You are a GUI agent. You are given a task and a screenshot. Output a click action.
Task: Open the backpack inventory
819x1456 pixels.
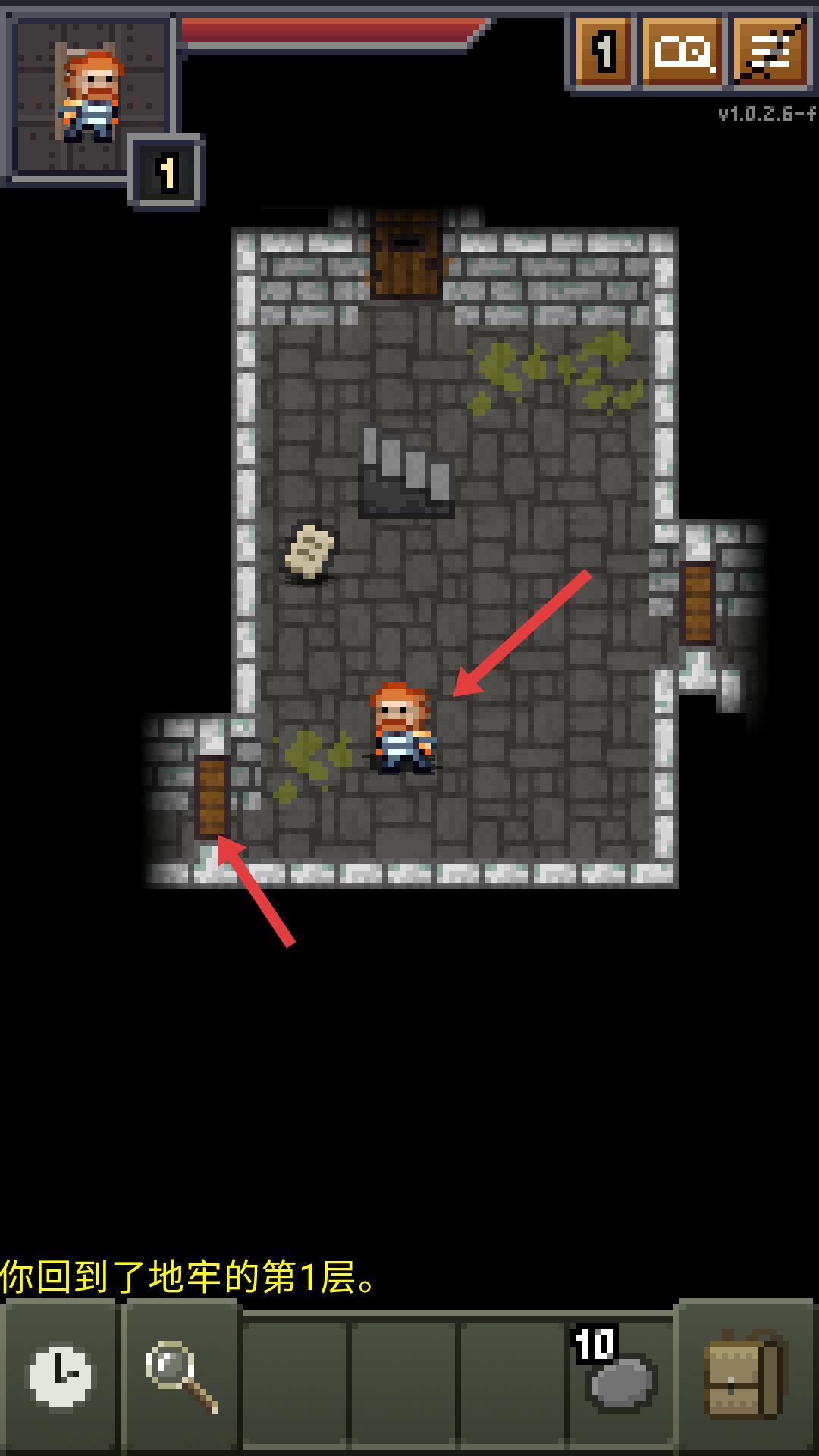745,1374
